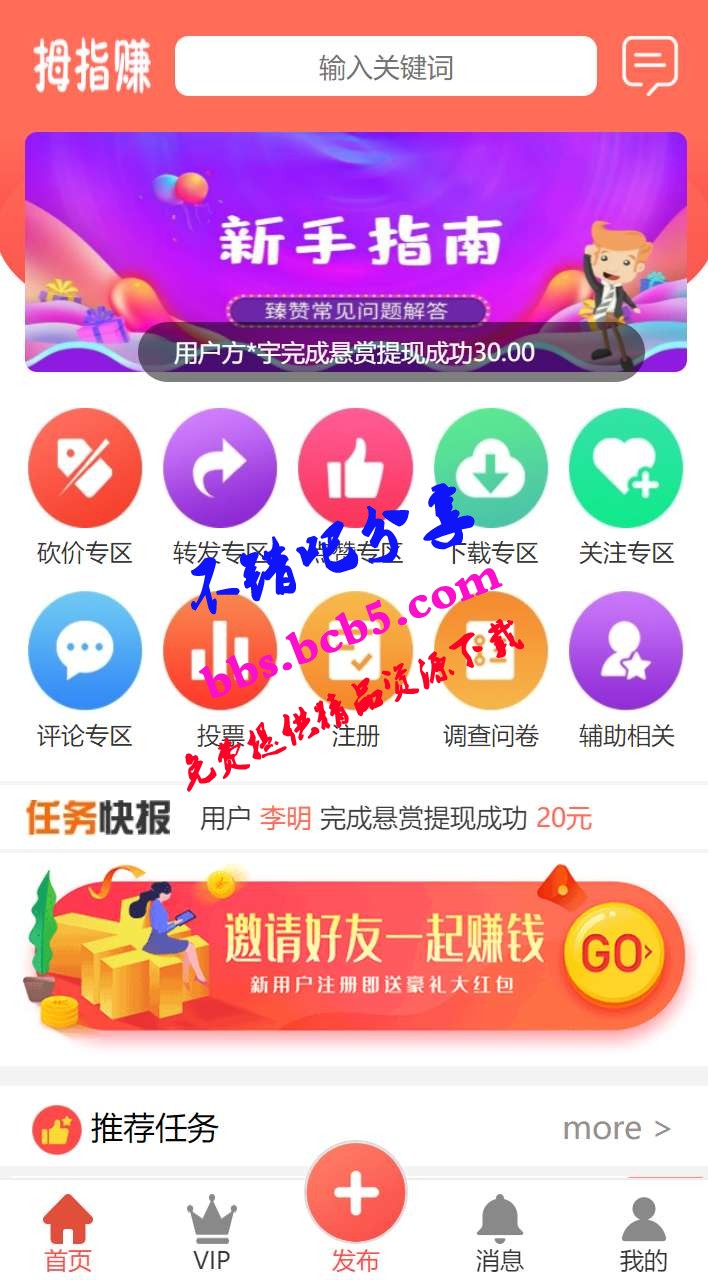This screenshot has height=1280, width=708.
Task: Open 调查问卷 category
Action: [490, 651]
